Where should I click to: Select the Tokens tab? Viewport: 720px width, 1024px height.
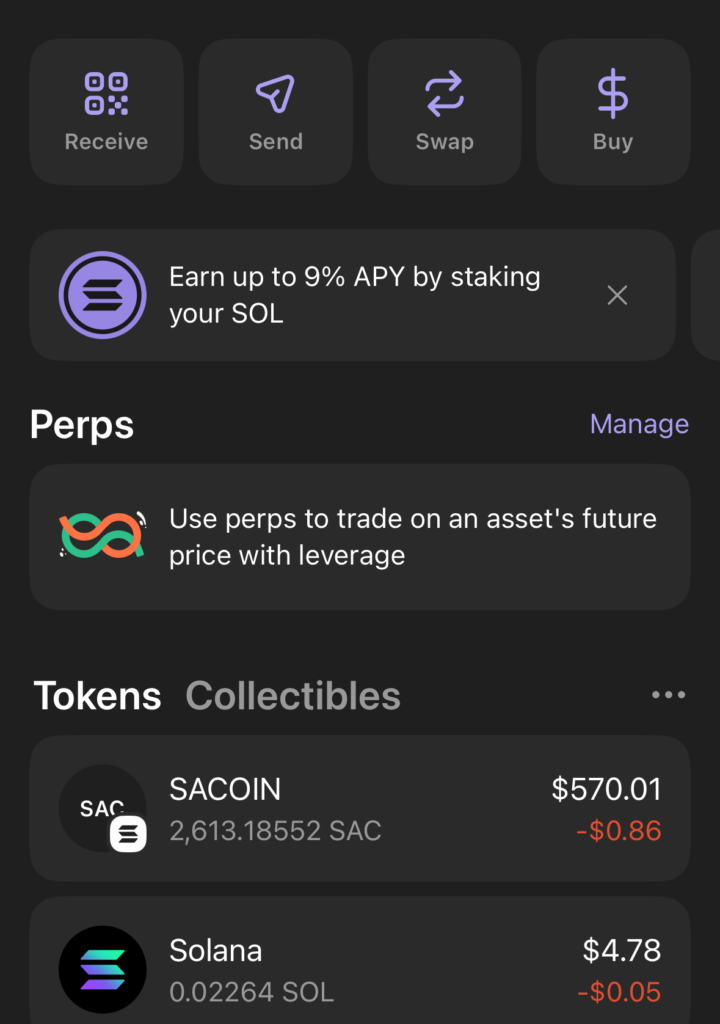97,696
